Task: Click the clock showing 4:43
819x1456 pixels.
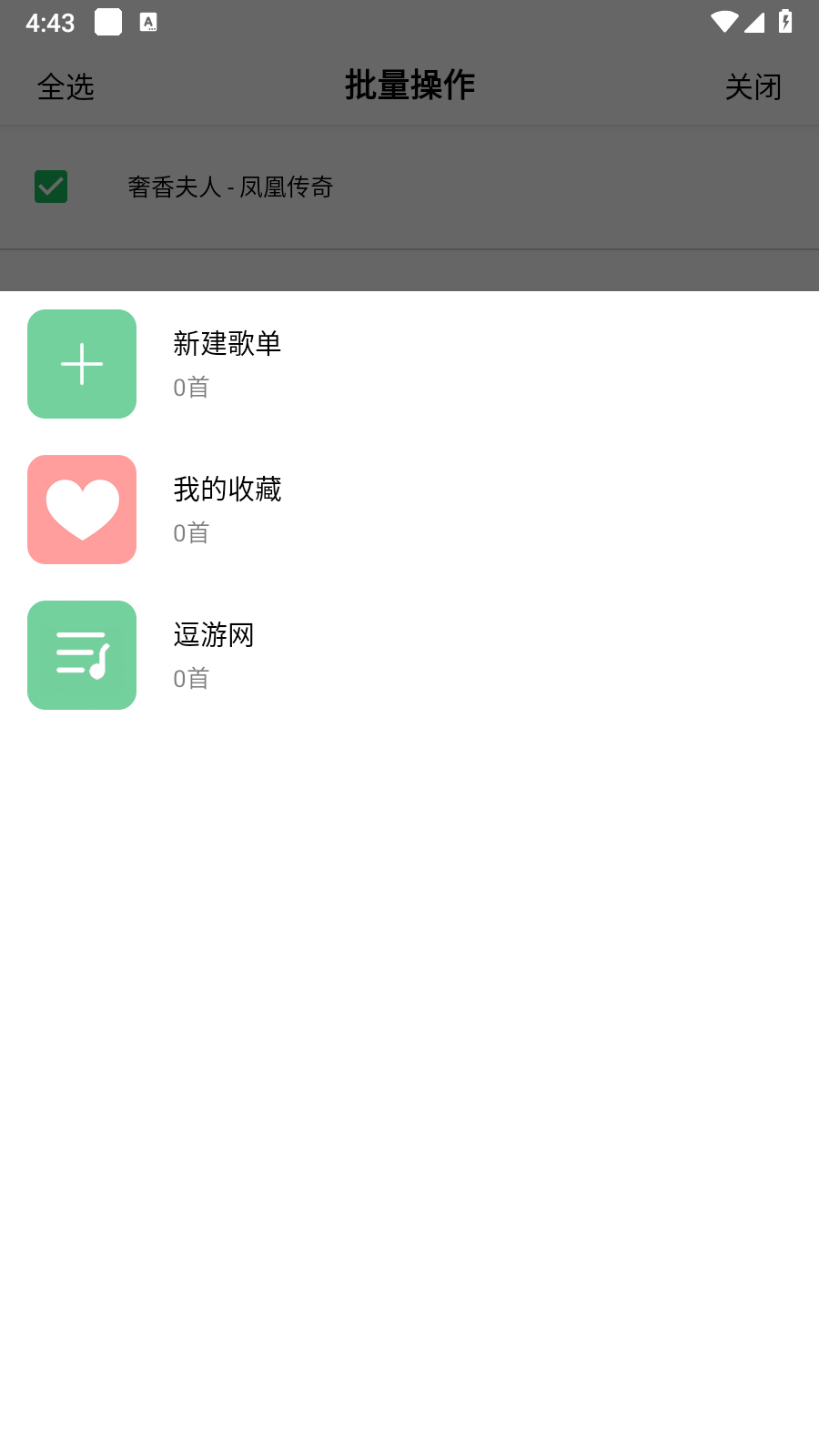Action: (50, 22)
